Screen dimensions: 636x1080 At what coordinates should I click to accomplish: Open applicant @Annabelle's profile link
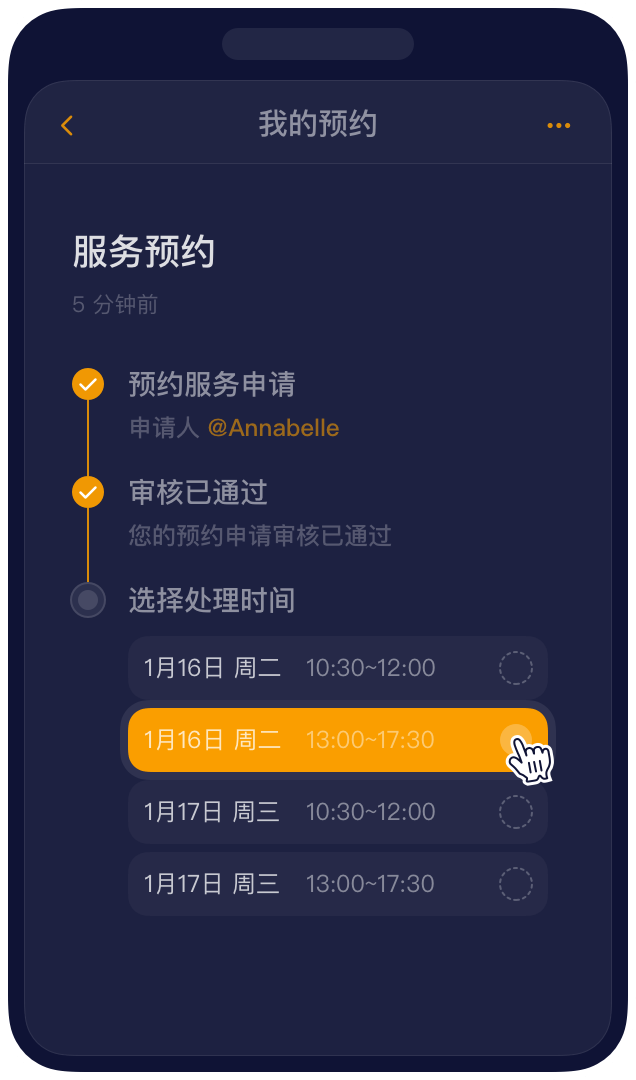tap(273, 428)
